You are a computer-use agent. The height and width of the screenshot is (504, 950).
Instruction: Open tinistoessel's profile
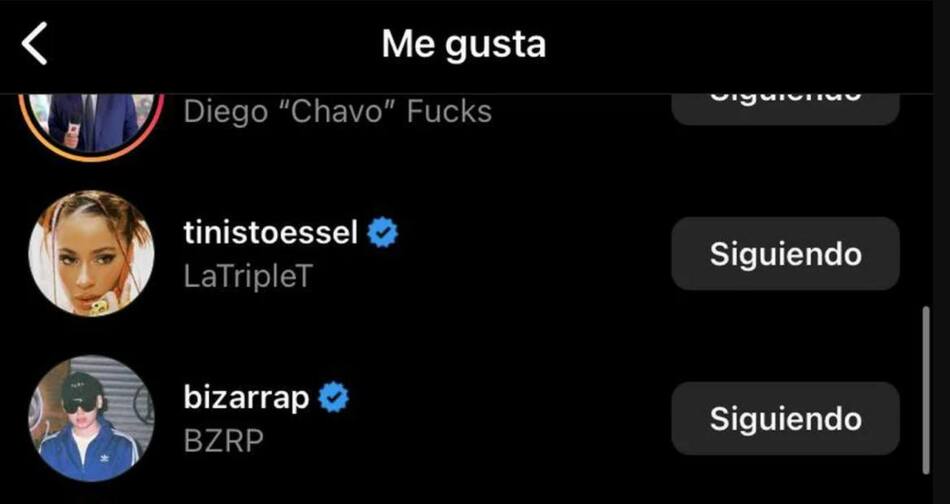pos(269,233)
